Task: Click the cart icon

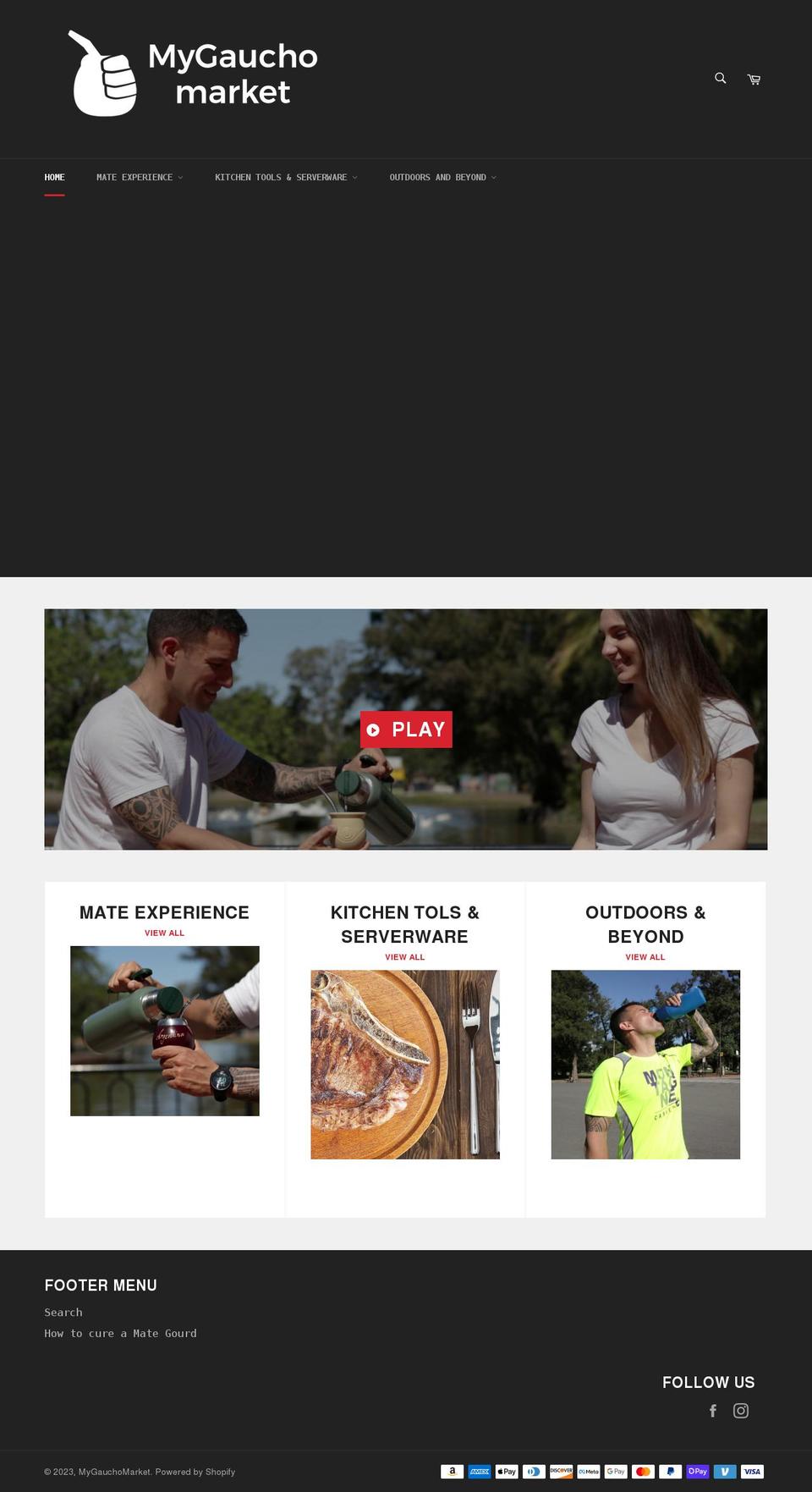Action: pyautogui.click(x=753, y=78)
